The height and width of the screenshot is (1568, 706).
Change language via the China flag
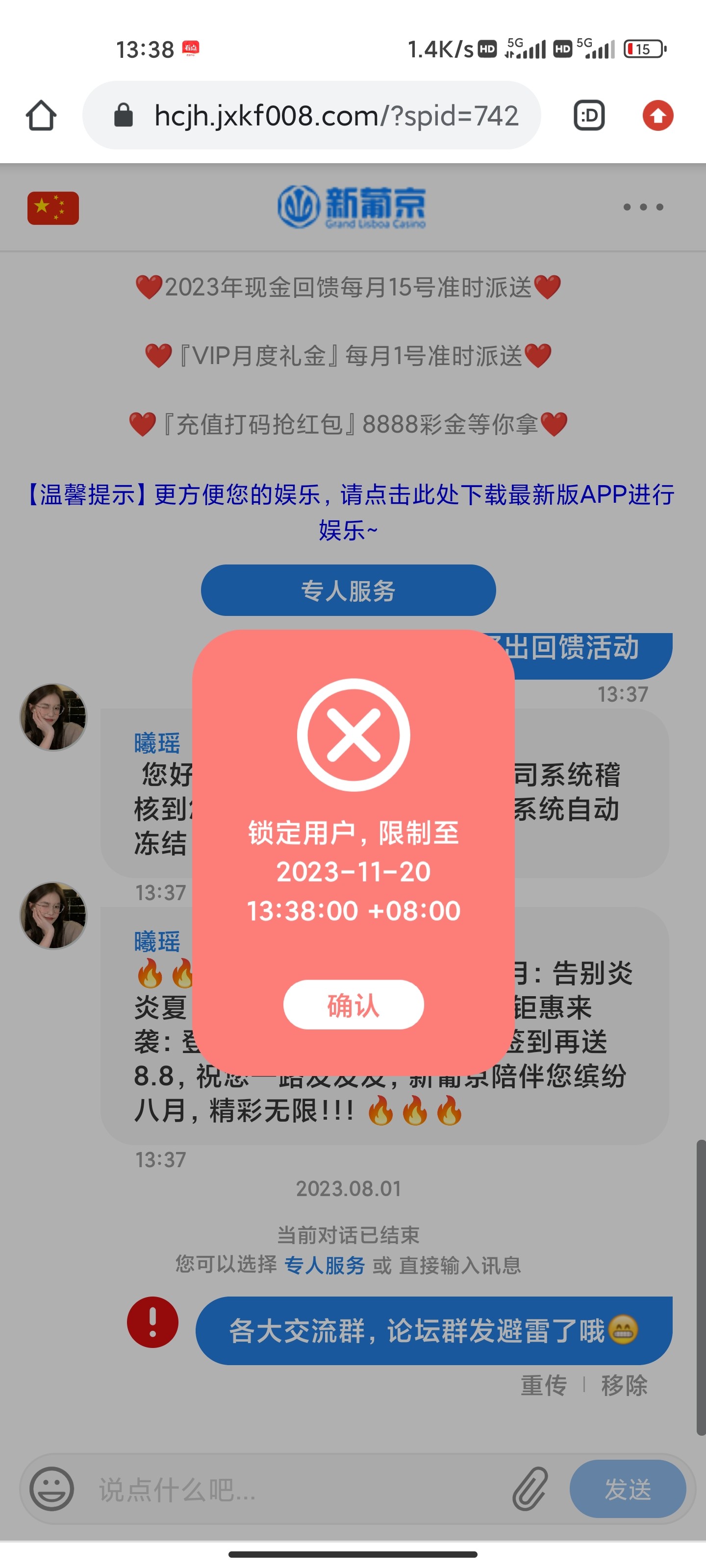[53, 208]
